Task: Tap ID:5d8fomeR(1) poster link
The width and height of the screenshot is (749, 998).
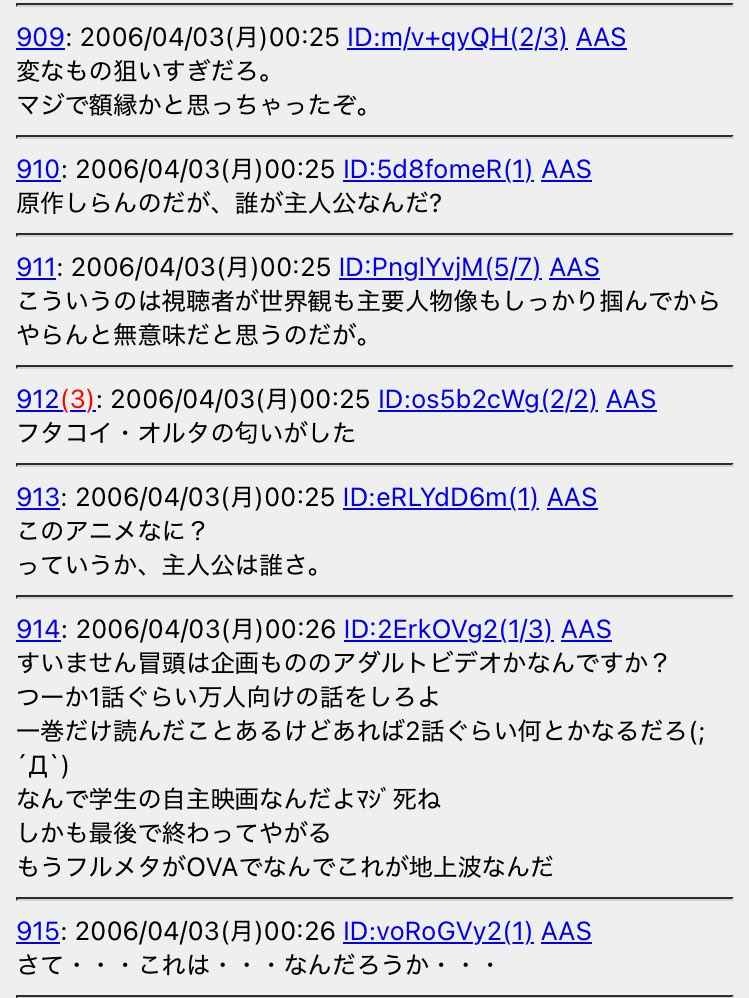Action: coord(437,170)
